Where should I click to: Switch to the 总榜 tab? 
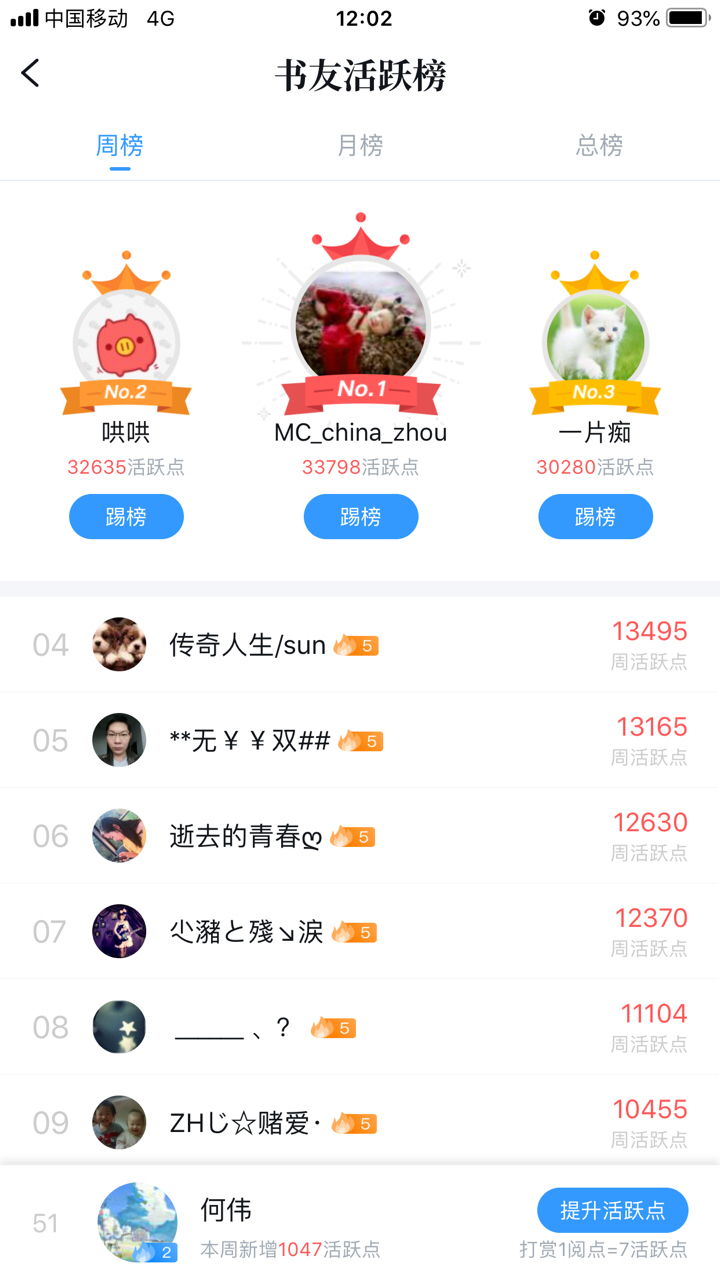click(599, 146)
